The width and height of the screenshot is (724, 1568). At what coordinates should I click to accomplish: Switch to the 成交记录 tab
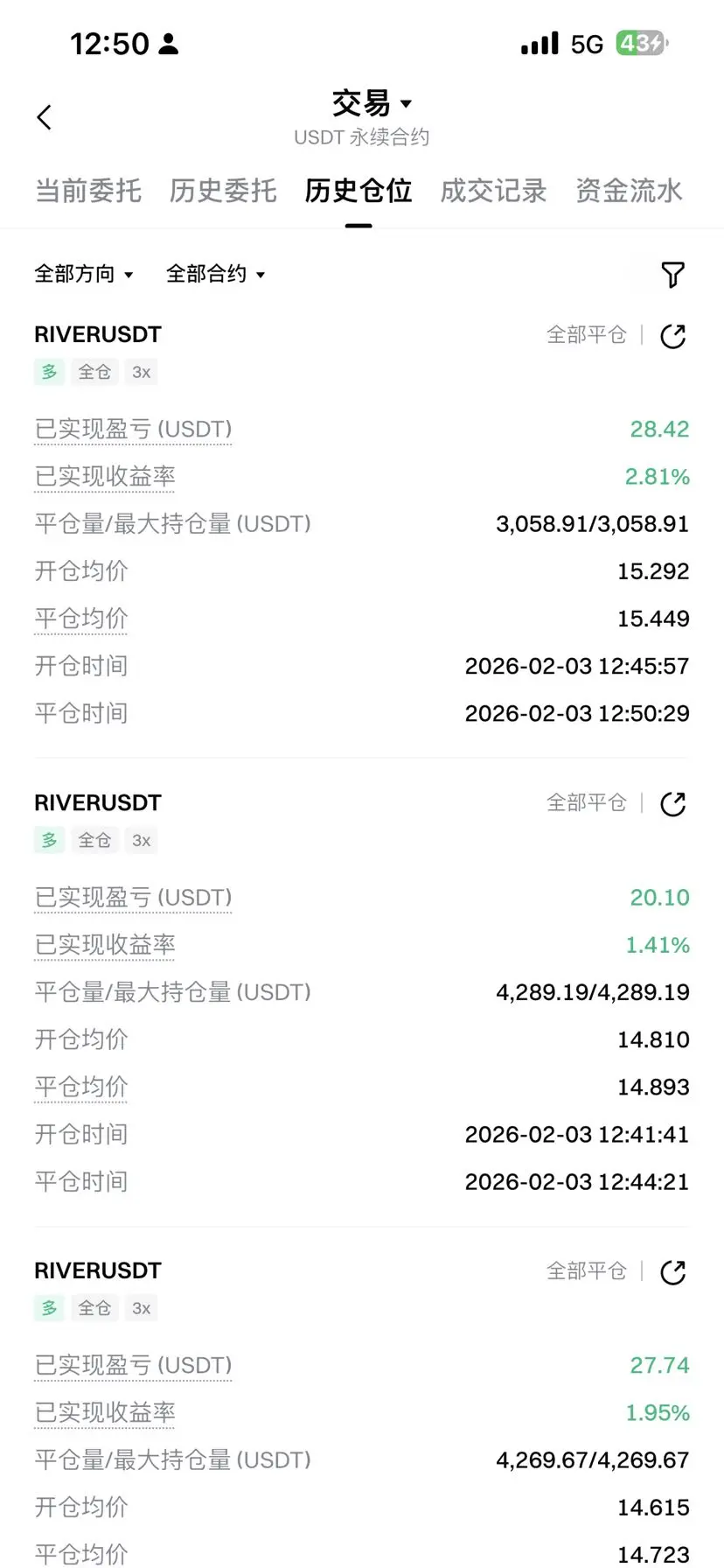pos(493,191)
